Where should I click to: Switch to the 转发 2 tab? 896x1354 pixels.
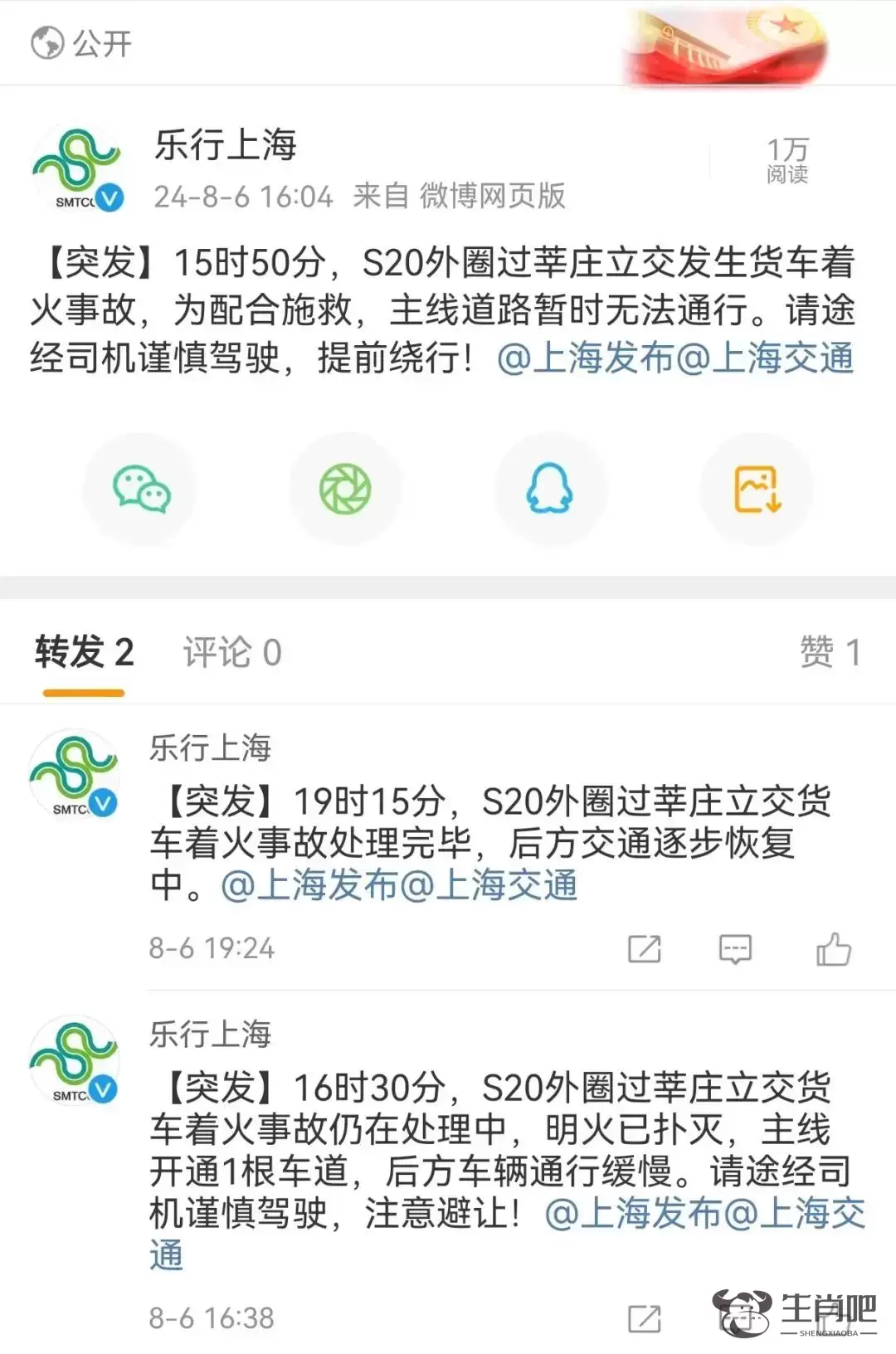[84, 653]
